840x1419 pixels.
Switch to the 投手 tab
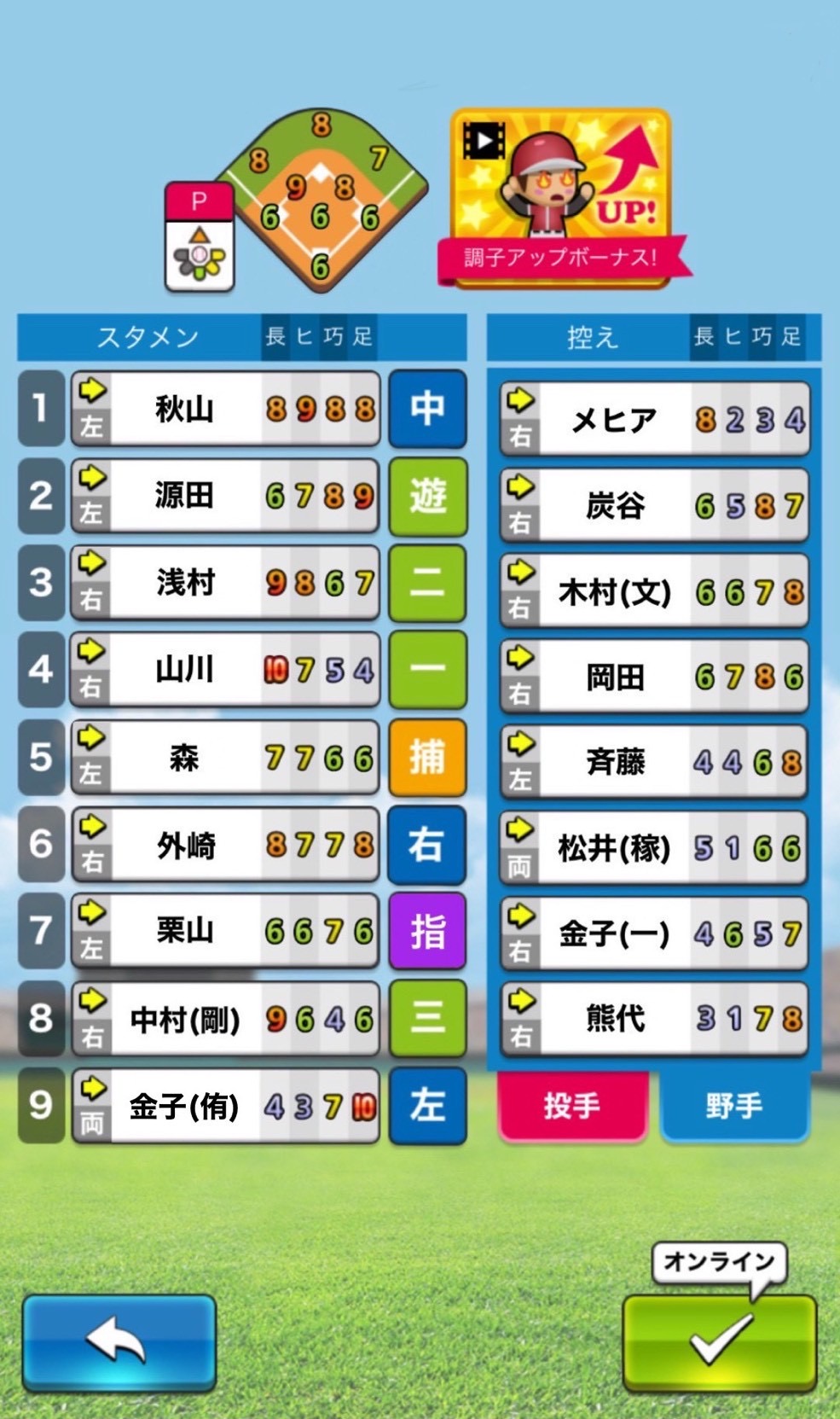click(572, 1106)
